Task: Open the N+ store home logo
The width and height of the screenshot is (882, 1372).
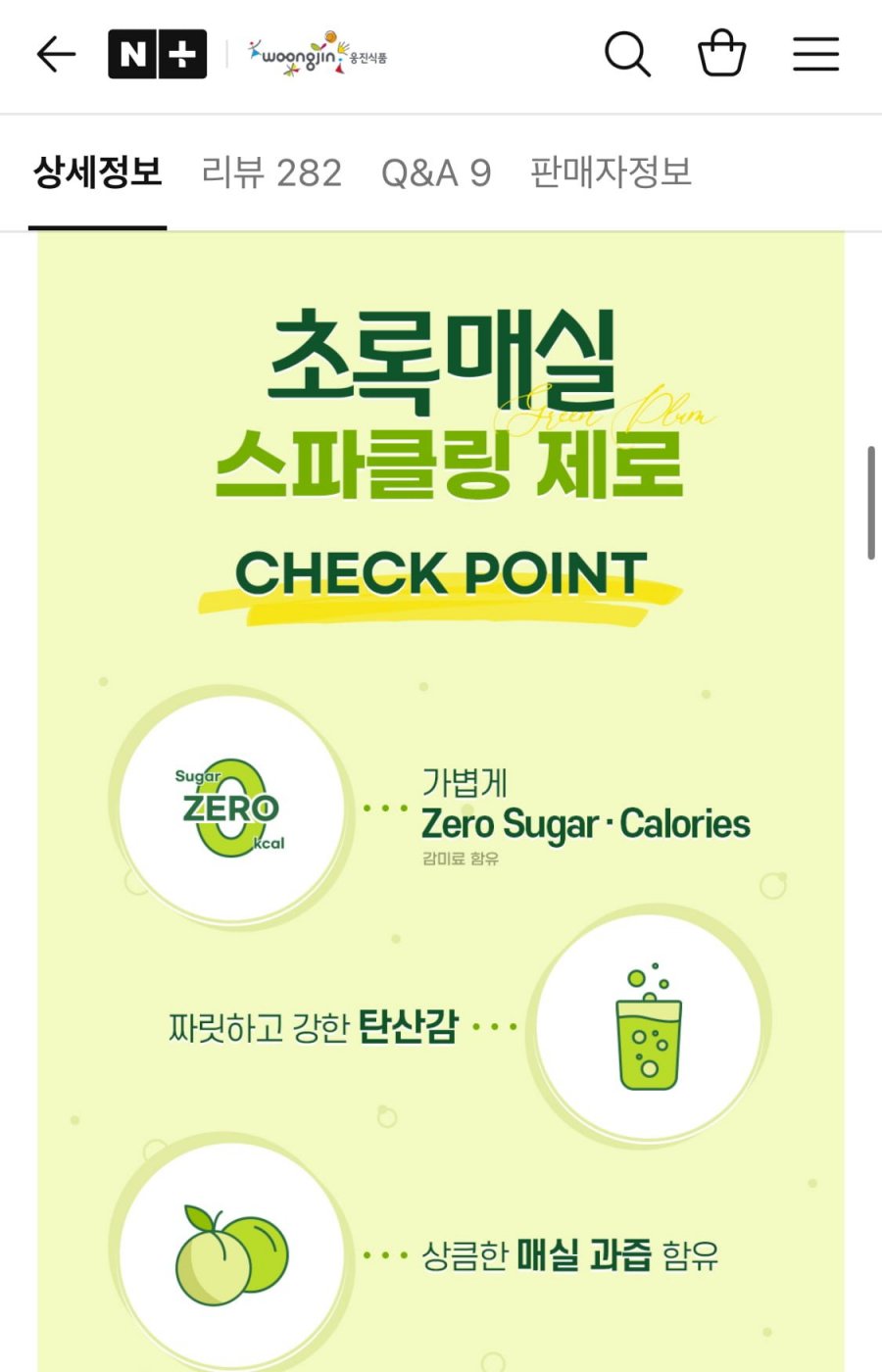Action: point(157,54)
